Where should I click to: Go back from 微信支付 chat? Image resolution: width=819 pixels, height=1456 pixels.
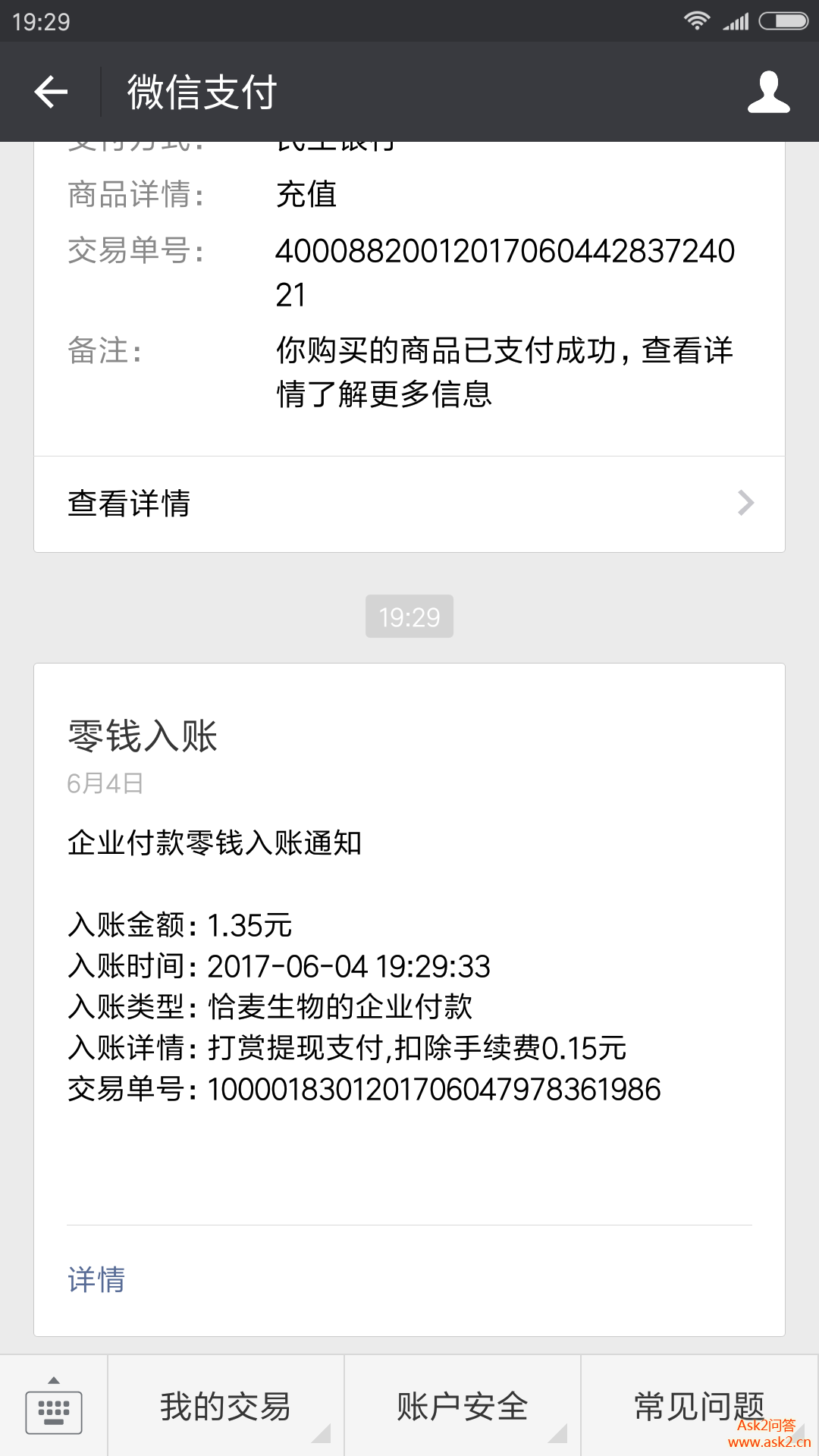coord(51,92)
